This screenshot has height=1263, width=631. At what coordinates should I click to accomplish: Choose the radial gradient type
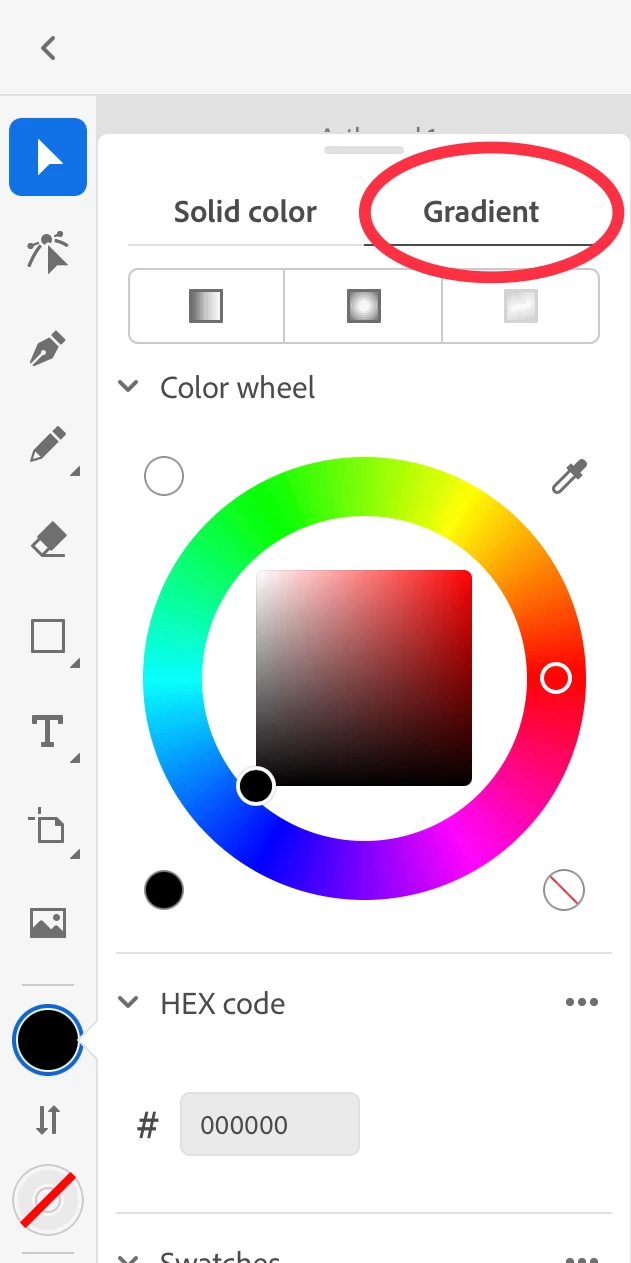[x=364, y=306]
